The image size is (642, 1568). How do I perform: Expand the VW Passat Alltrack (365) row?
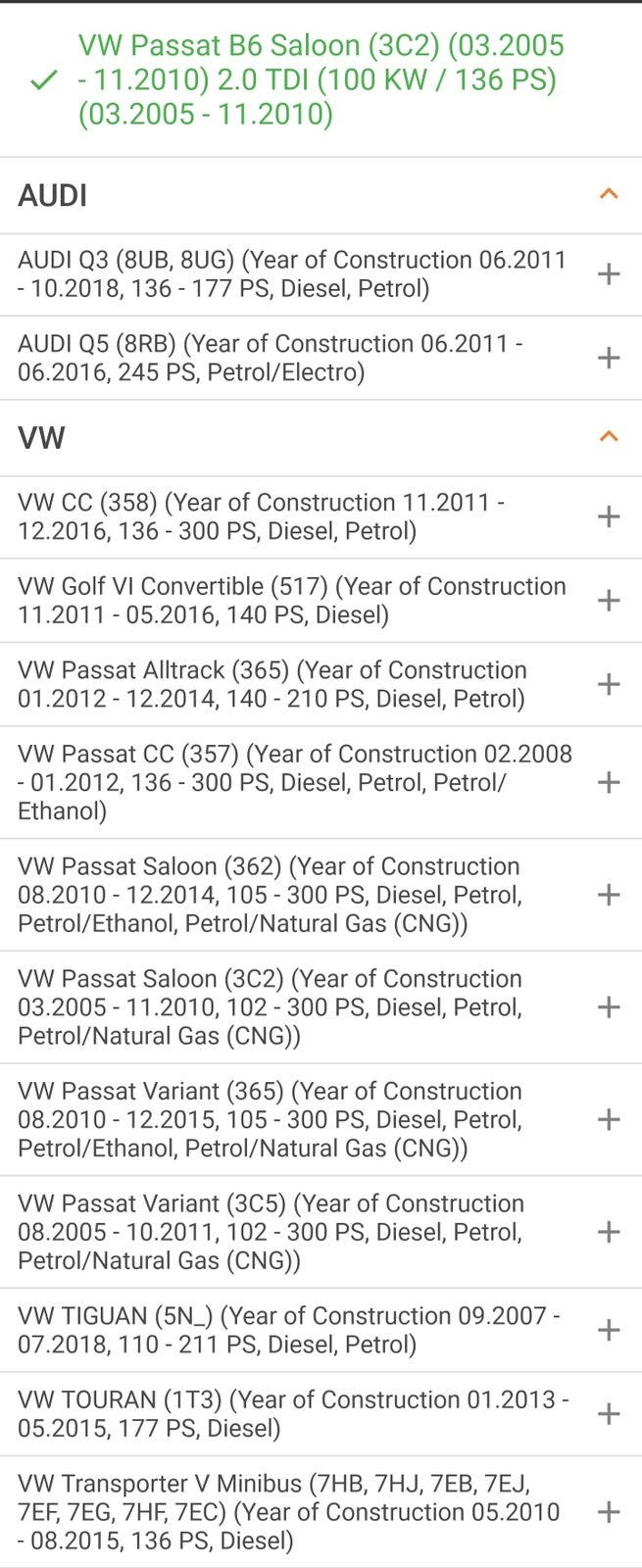609,684
